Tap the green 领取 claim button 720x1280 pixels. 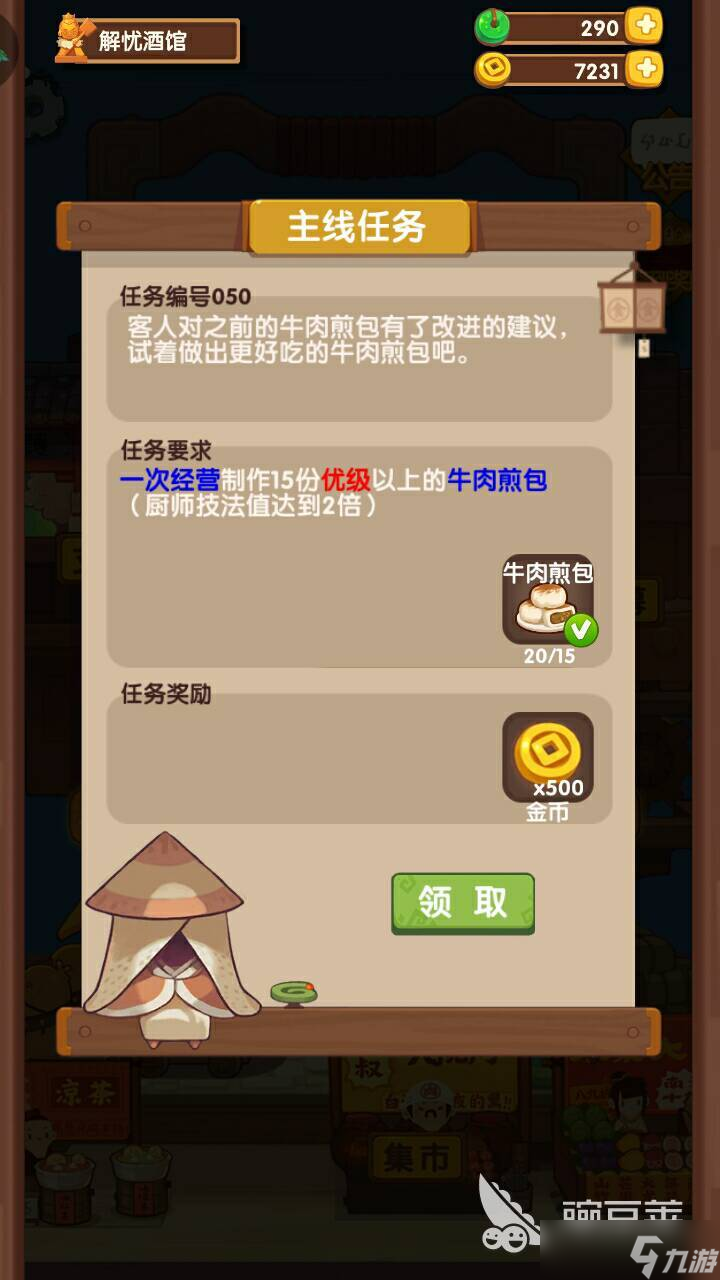462,903
